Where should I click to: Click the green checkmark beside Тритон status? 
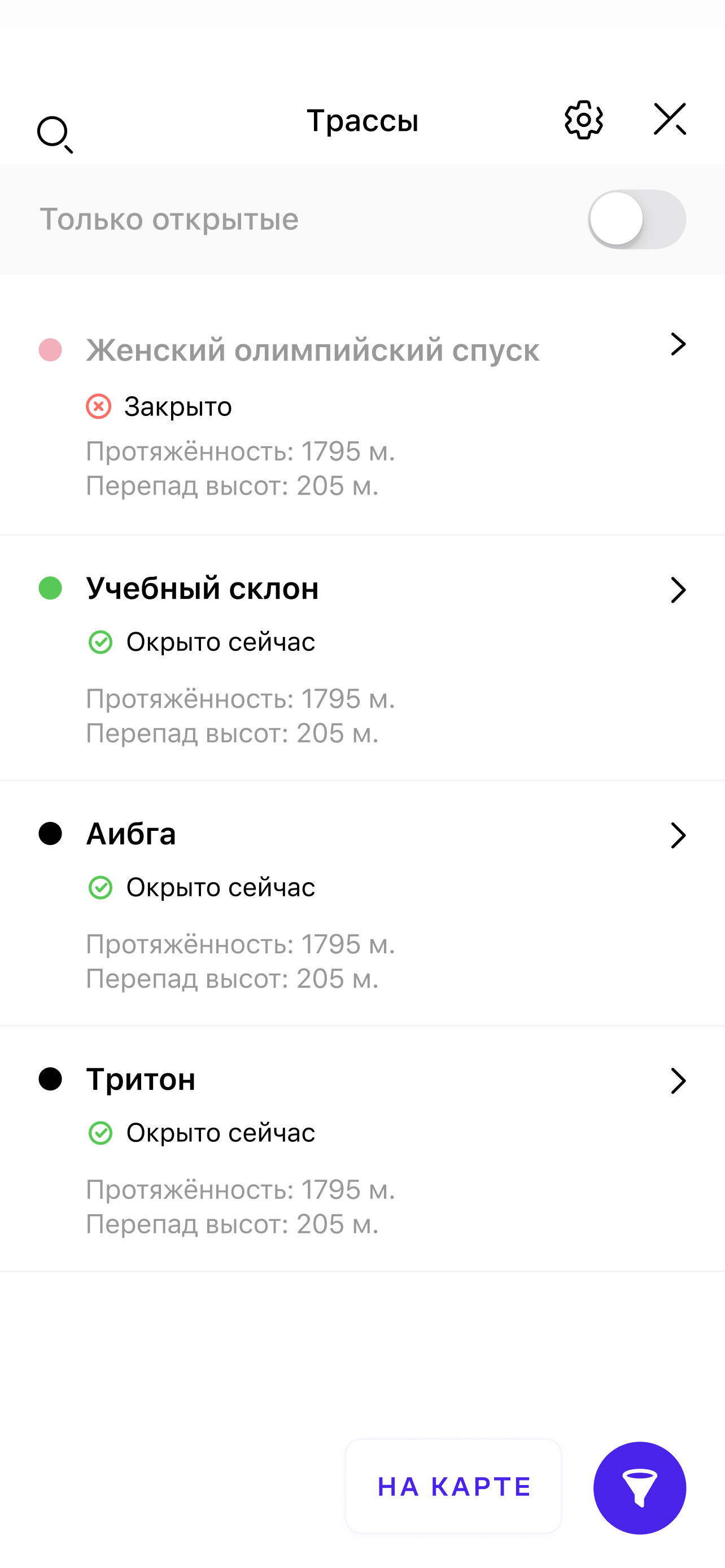101,1133
